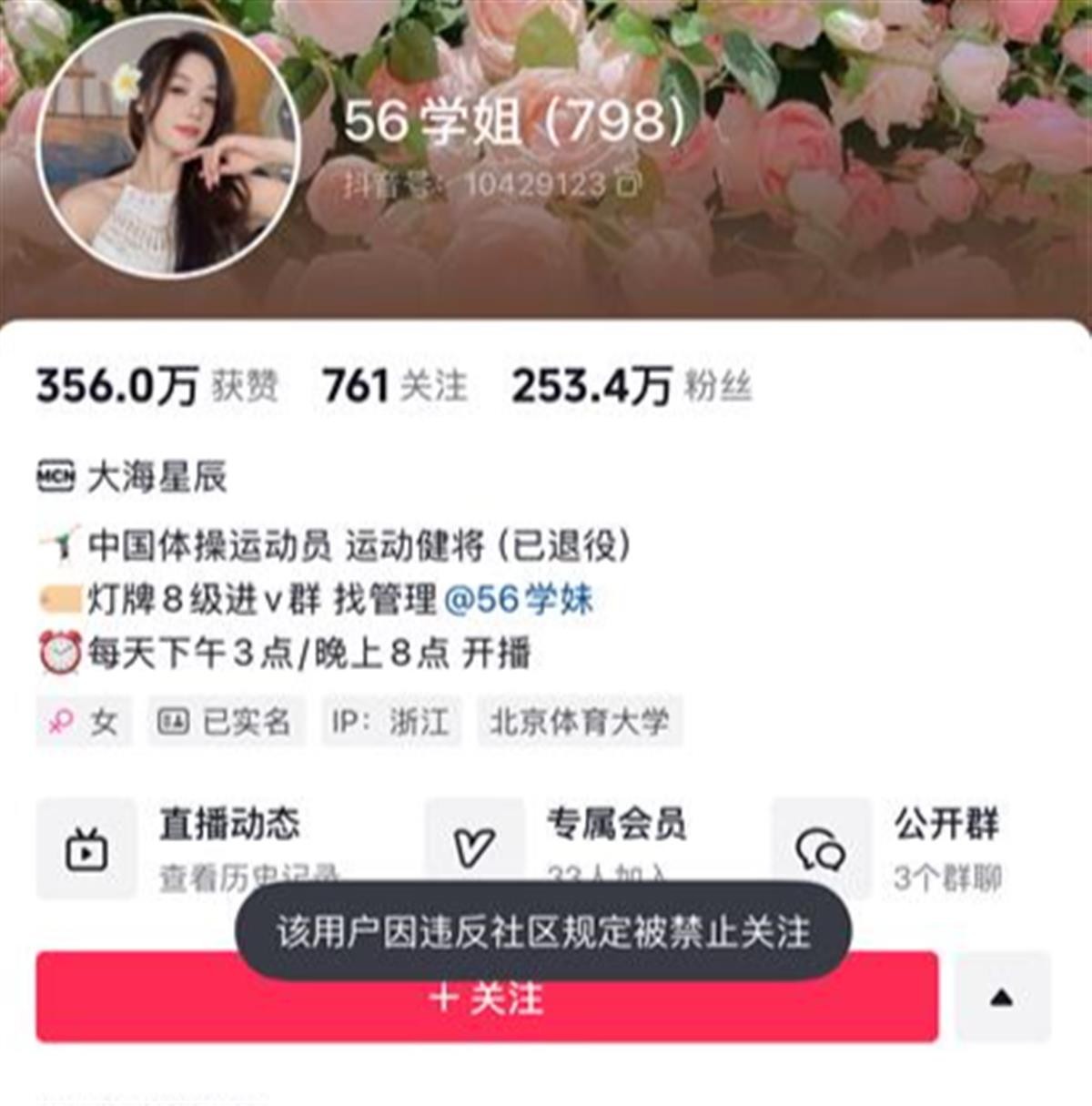Viewport: 1092px width, 1106px height.
Task: Open the @56学妹 mention link
Action: (519, 599)
